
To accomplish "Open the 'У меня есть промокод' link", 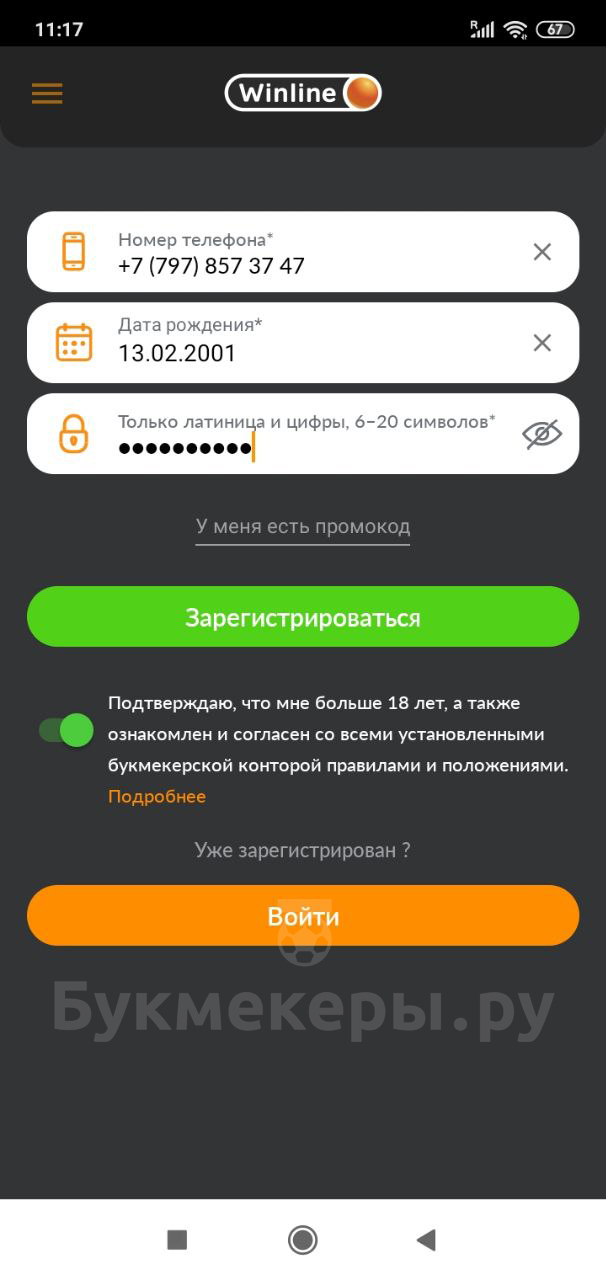I will tap(302, 527).
